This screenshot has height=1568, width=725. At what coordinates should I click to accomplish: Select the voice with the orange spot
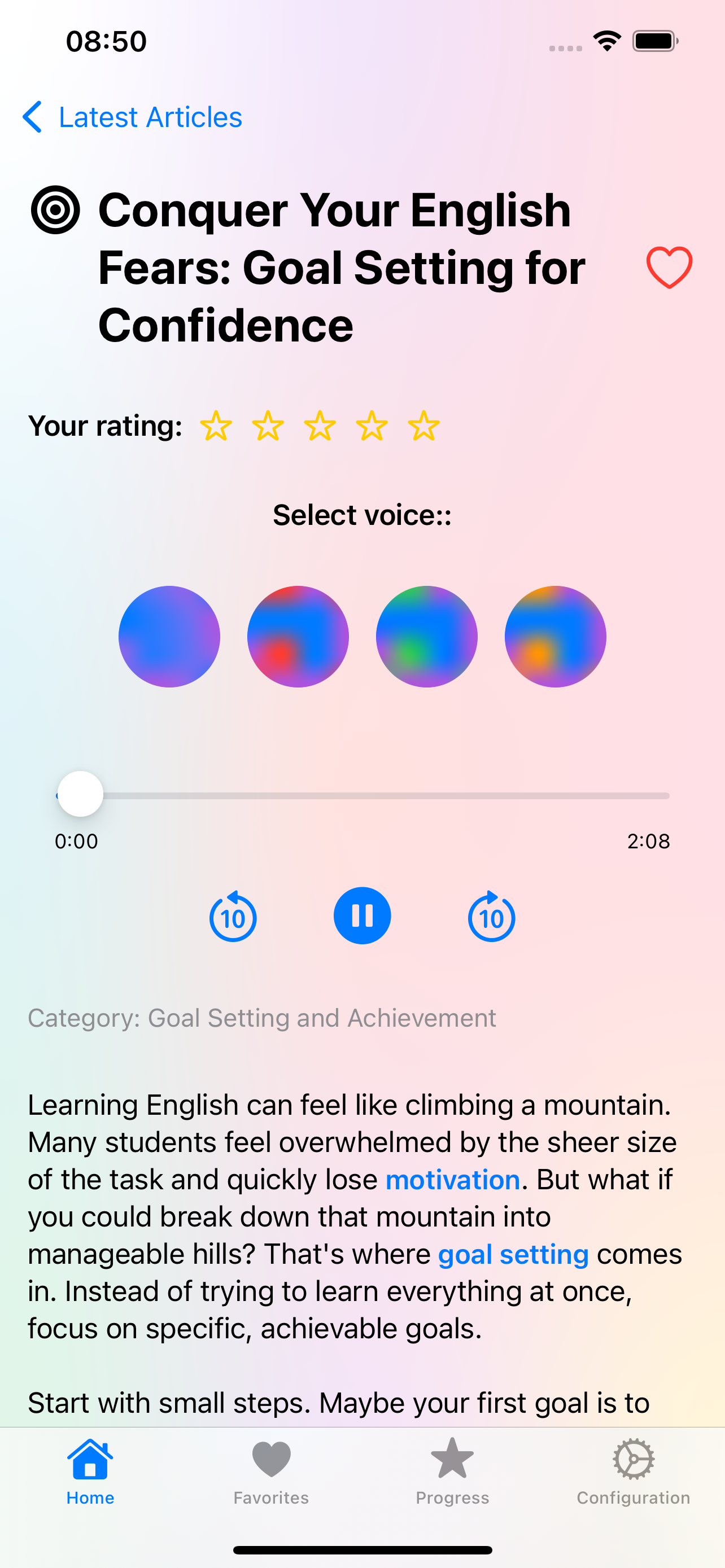pos(555,637)
